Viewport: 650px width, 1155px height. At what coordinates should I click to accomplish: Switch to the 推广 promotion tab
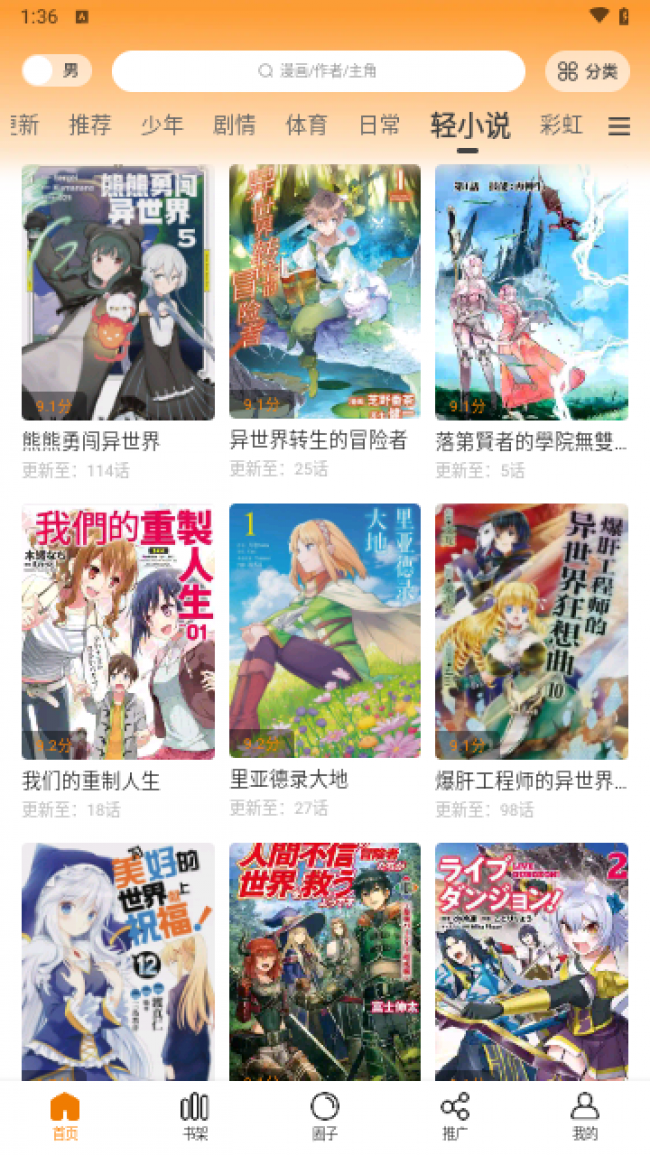click(455, 1116)
